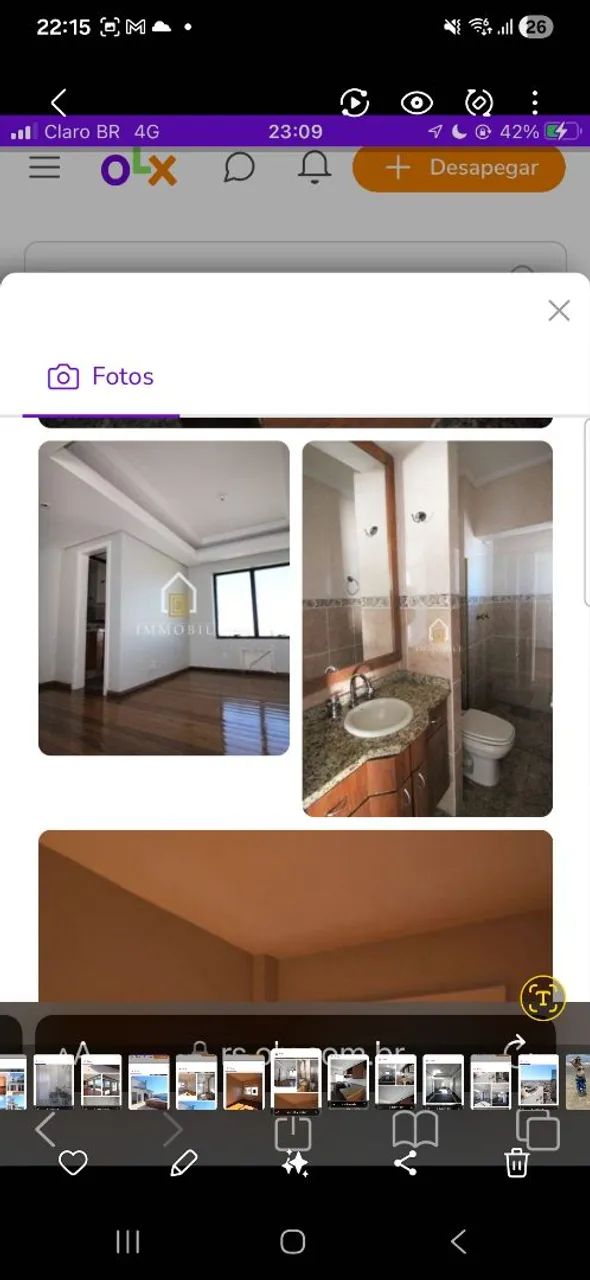Share this image

point(405,1163)
